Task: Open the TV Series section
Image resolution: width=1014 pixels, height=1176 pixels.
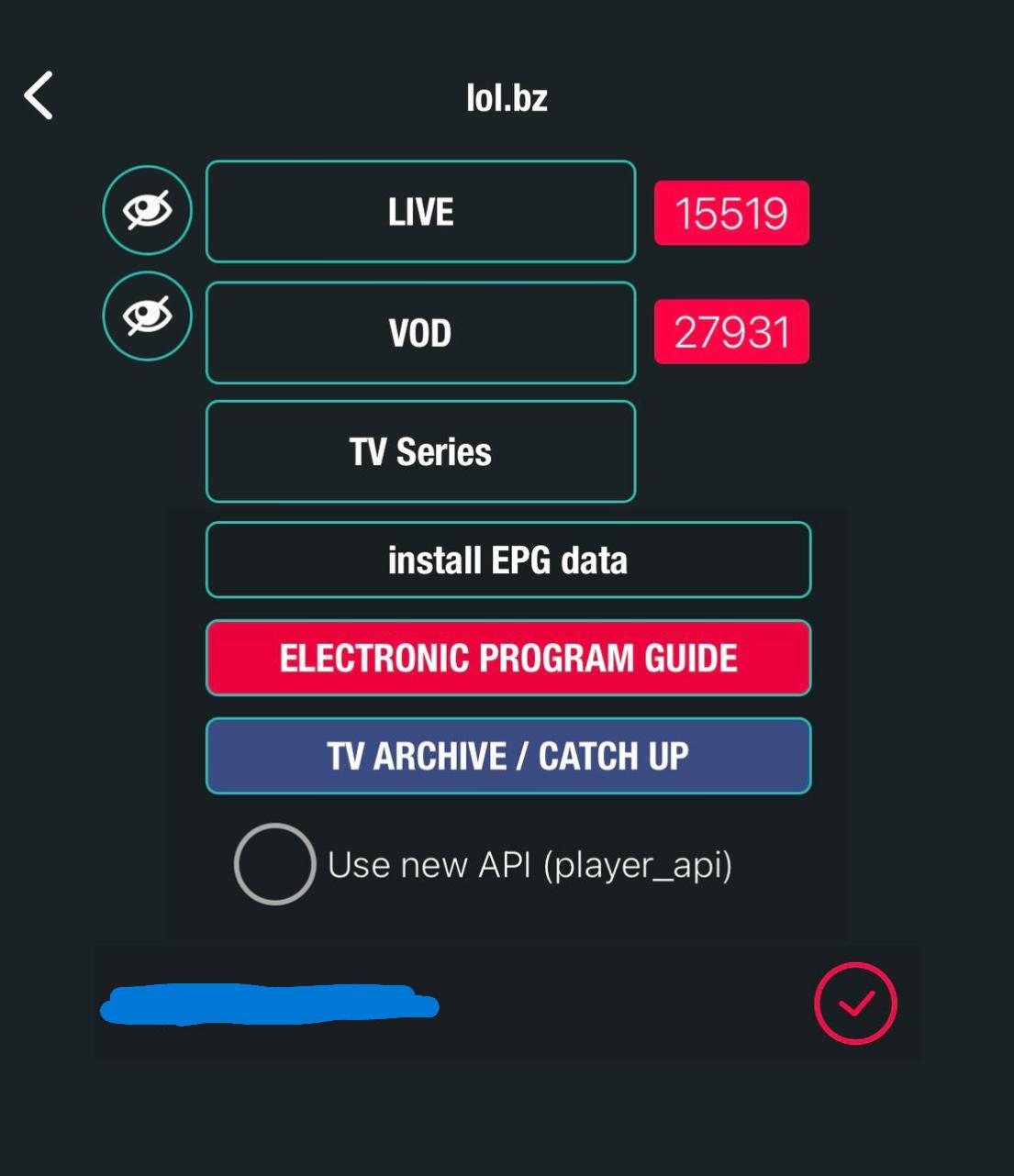Action: 420,451
